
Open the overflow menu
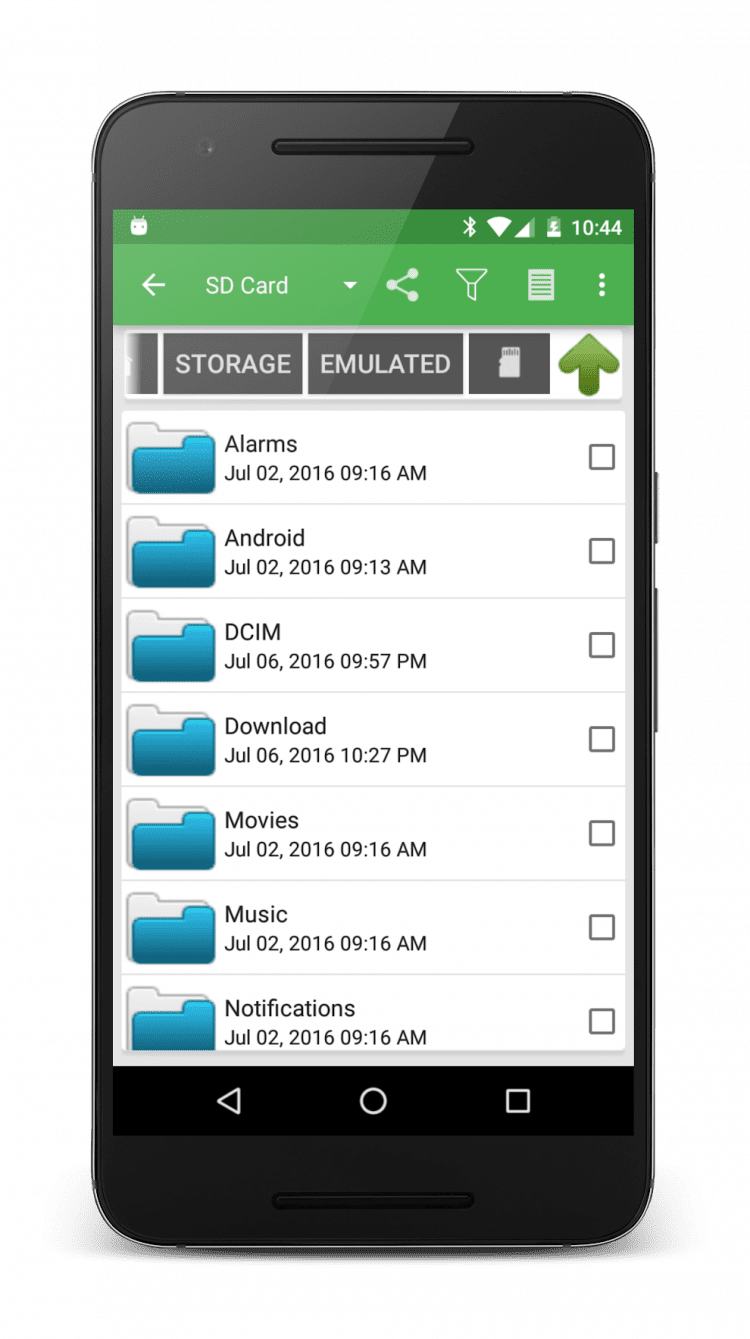(x=601, y=285)
